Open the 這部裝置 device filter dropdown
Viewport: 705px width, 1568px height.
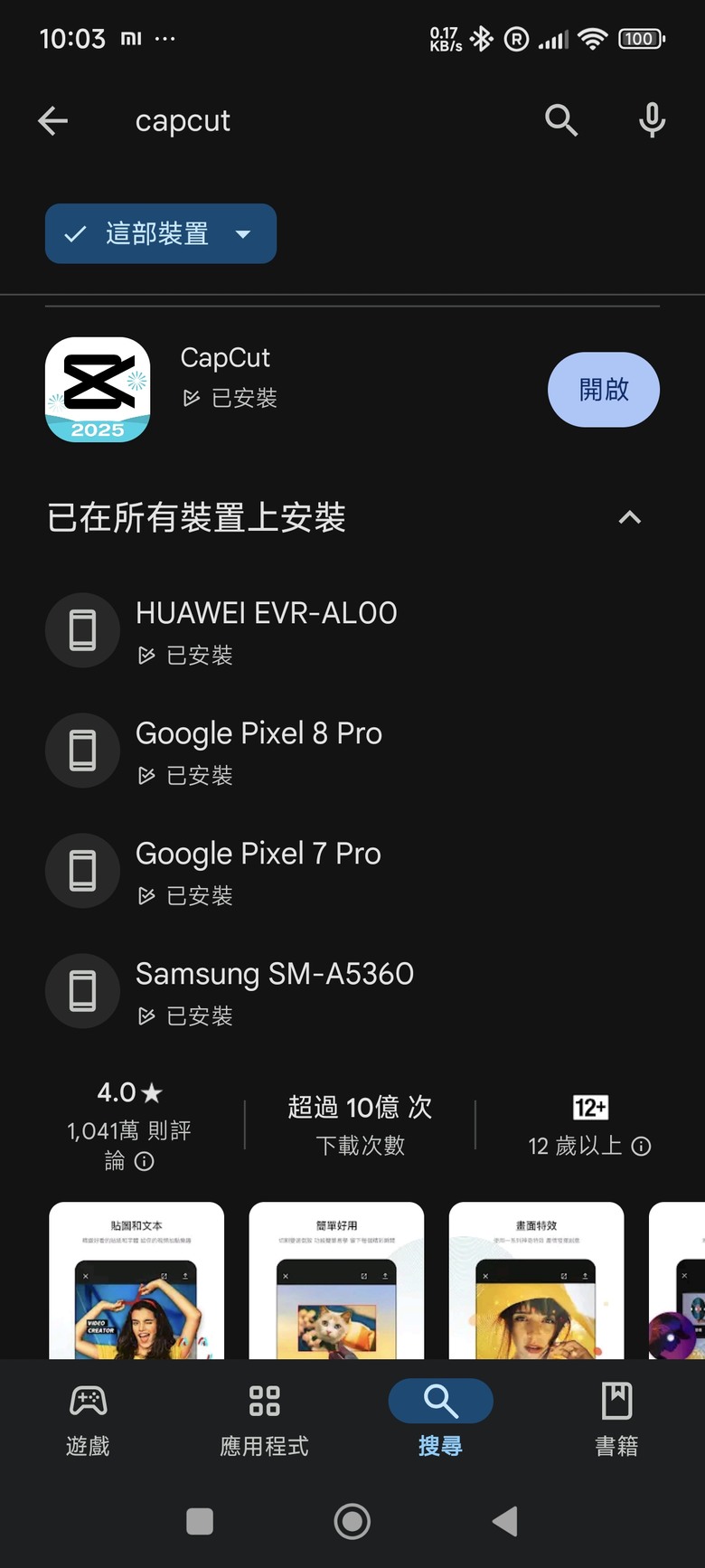pos(161,233)
